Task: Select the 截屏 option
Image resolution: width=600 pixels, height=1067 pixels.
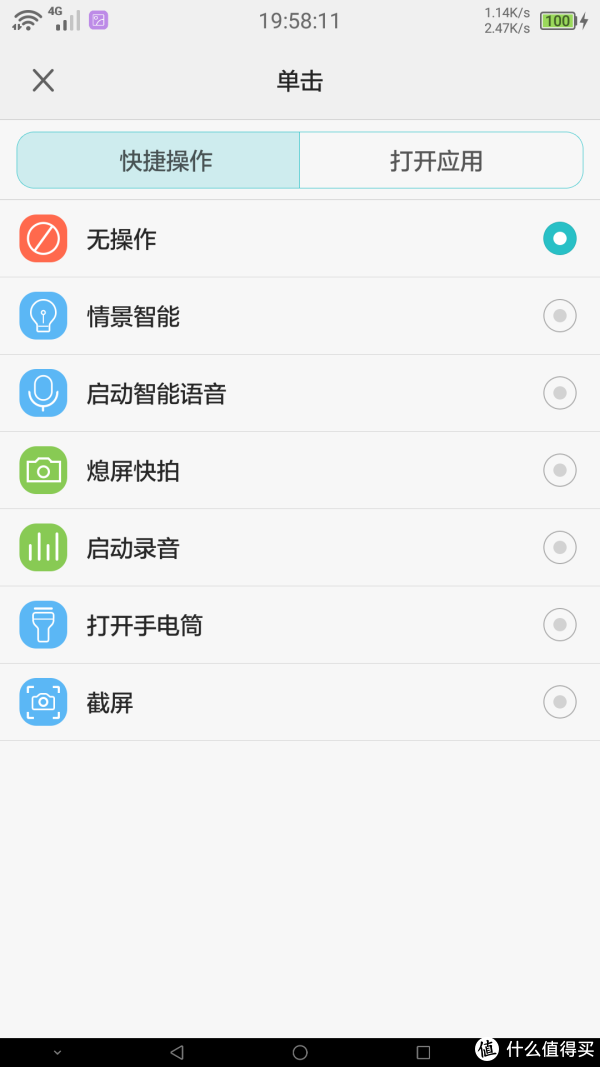Action: click(x=300, y=702)
